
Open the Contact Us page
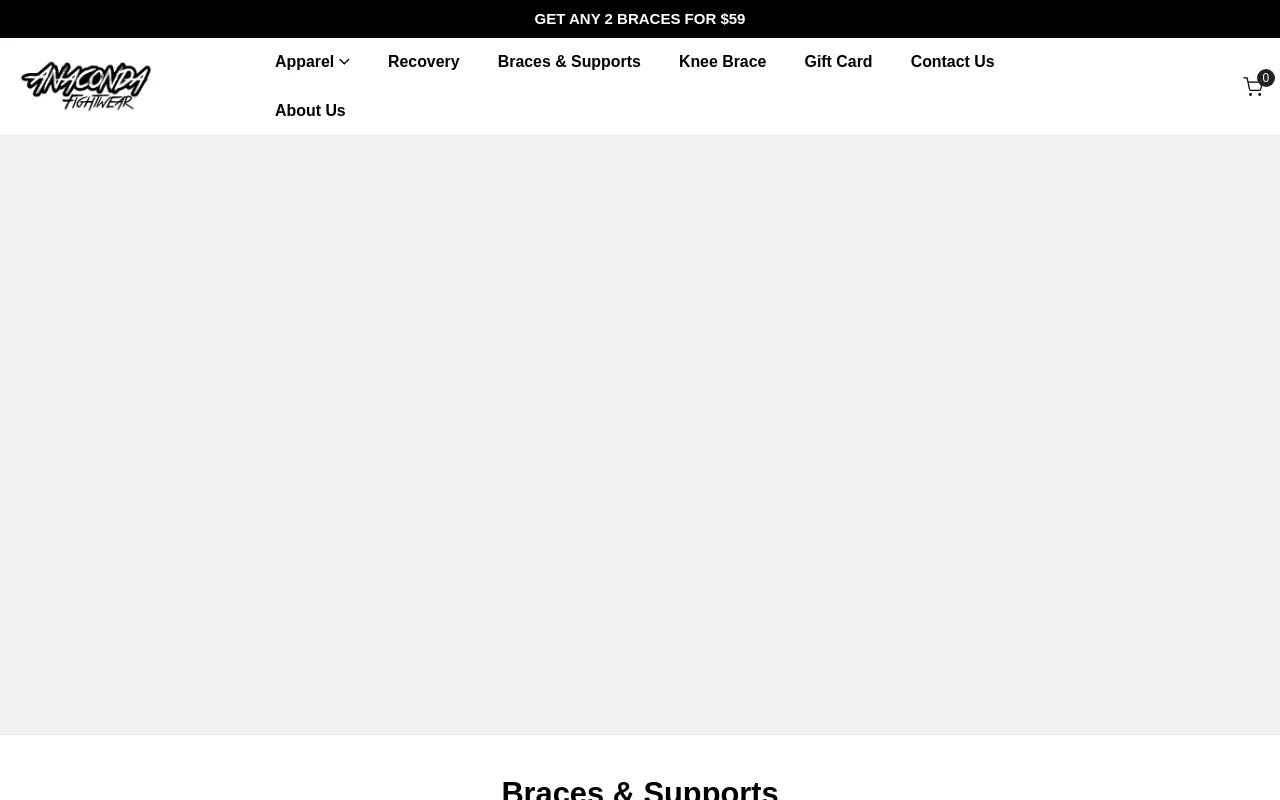coord(951,62)
